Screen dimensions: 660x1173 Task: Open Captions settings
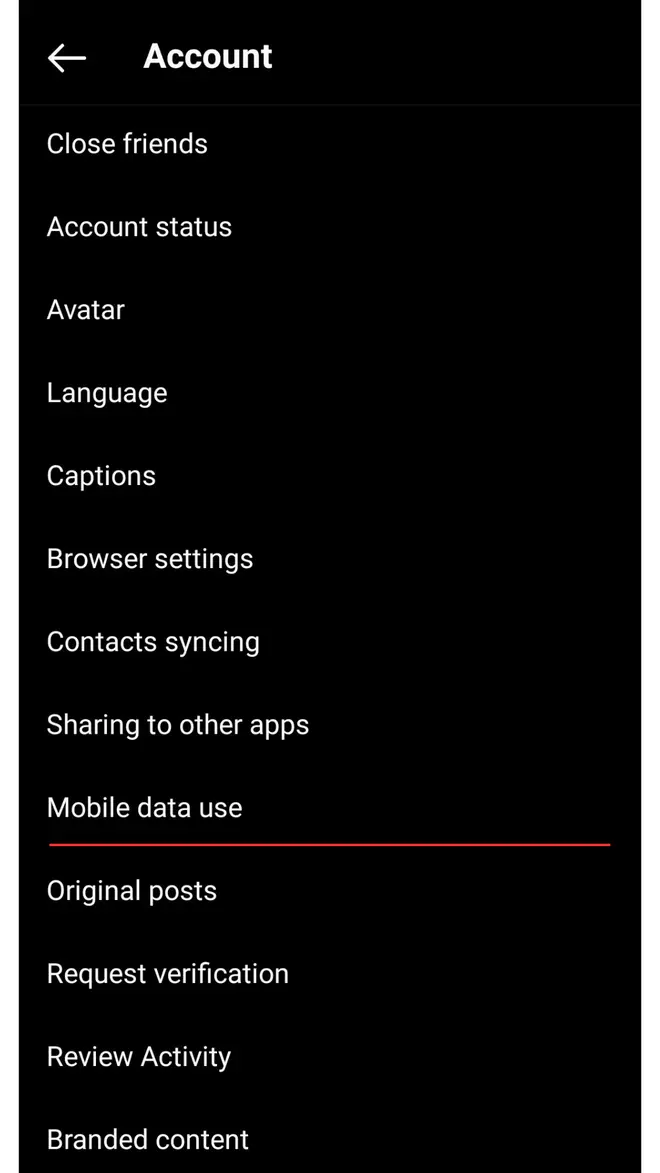pos(101,476)
